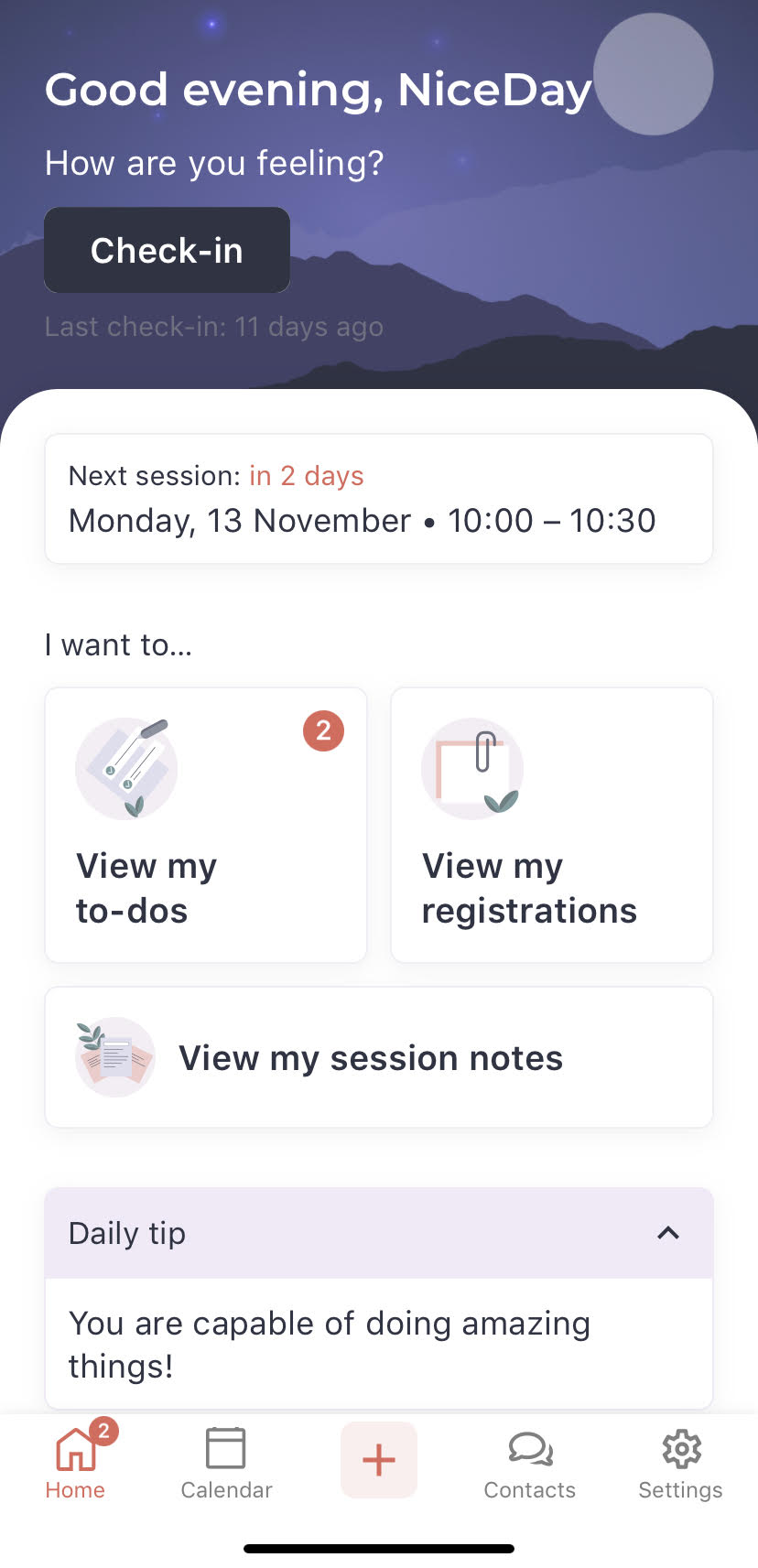Go to the Home tab
Image resolution: width=758 pixels, height=1568 pixels.
click(76, 1462)
